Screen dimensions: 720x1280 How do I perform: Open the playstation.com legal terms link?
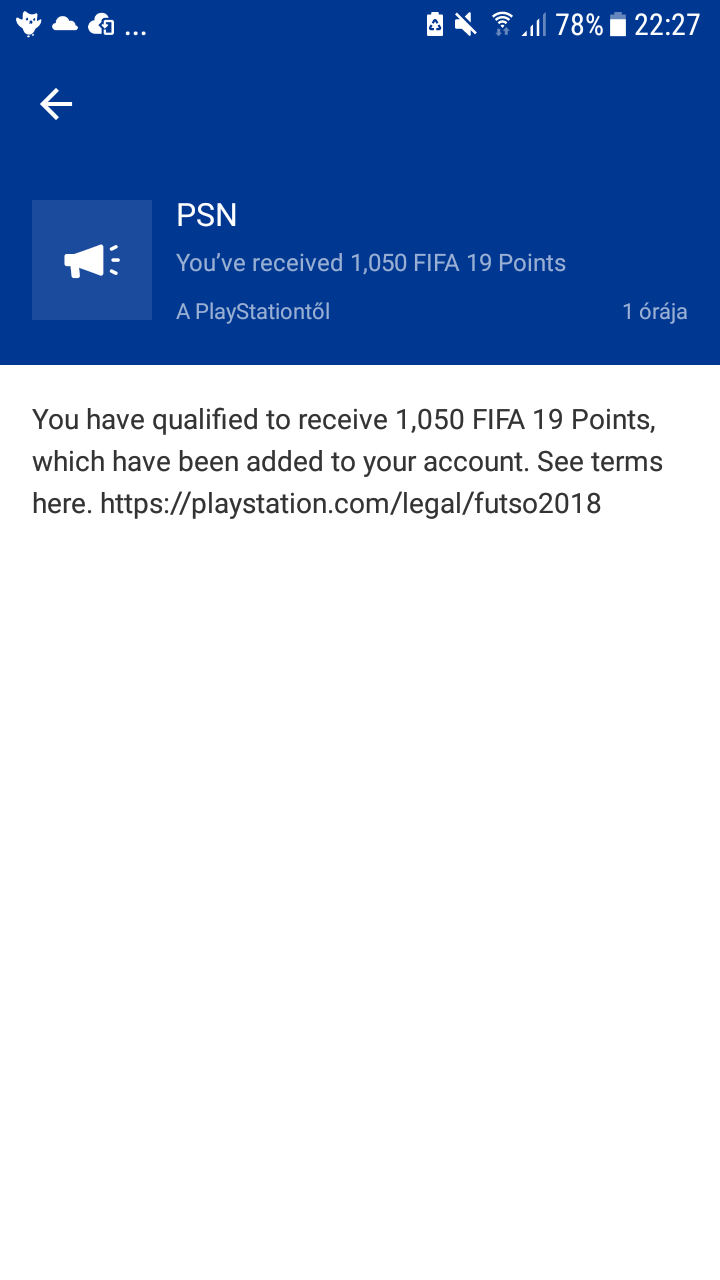(351, 503)
